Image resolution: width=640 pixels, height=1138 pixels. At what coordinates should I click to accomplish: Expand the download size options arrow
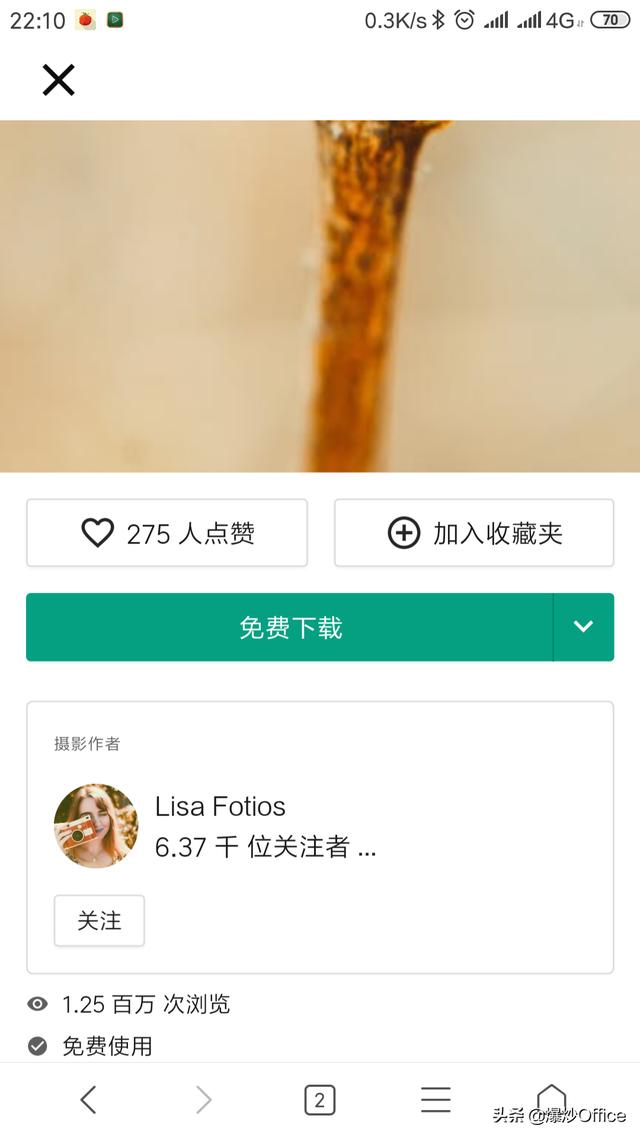(583, 627)
